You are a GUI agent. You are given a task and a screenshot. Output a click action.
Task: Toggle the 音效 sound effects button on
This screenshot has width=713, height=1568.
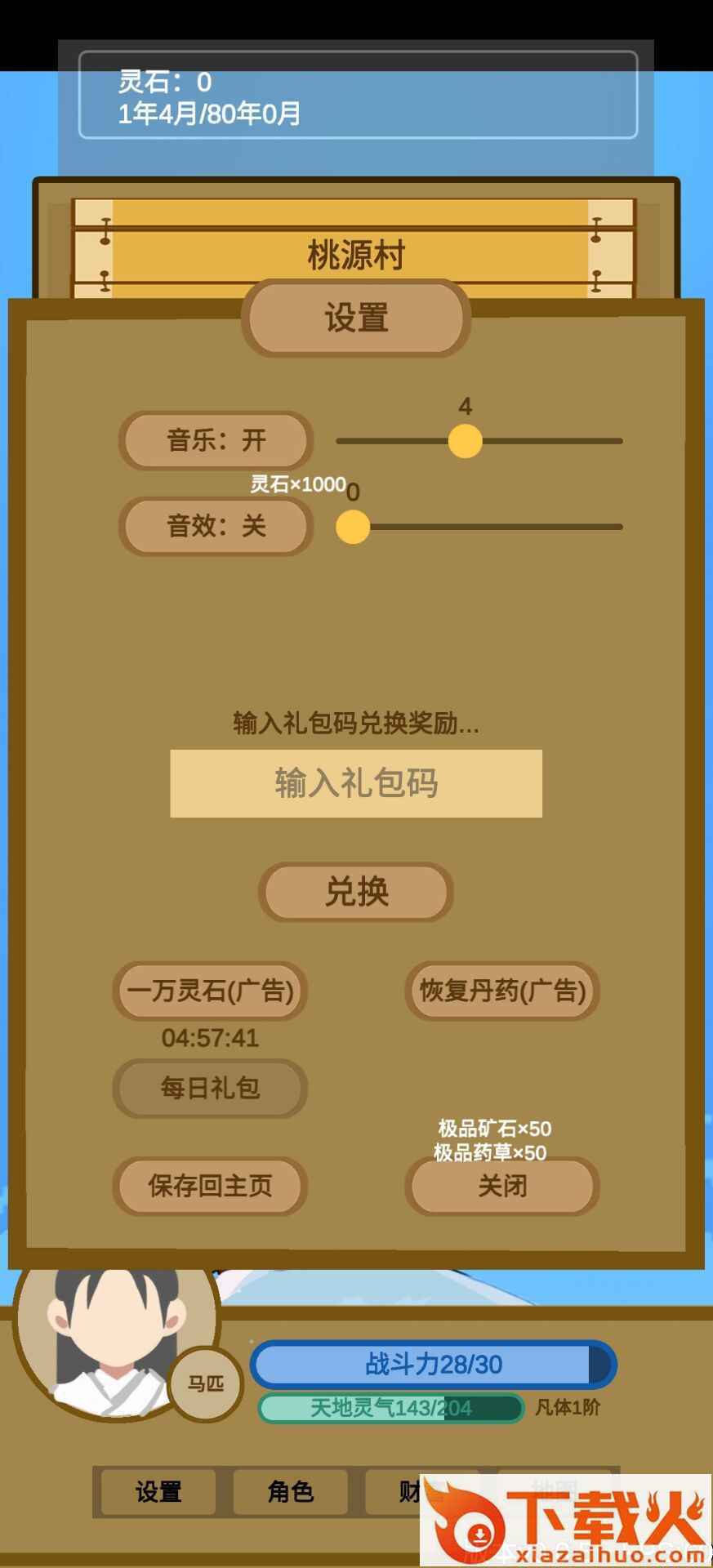[x=216, y=527]
